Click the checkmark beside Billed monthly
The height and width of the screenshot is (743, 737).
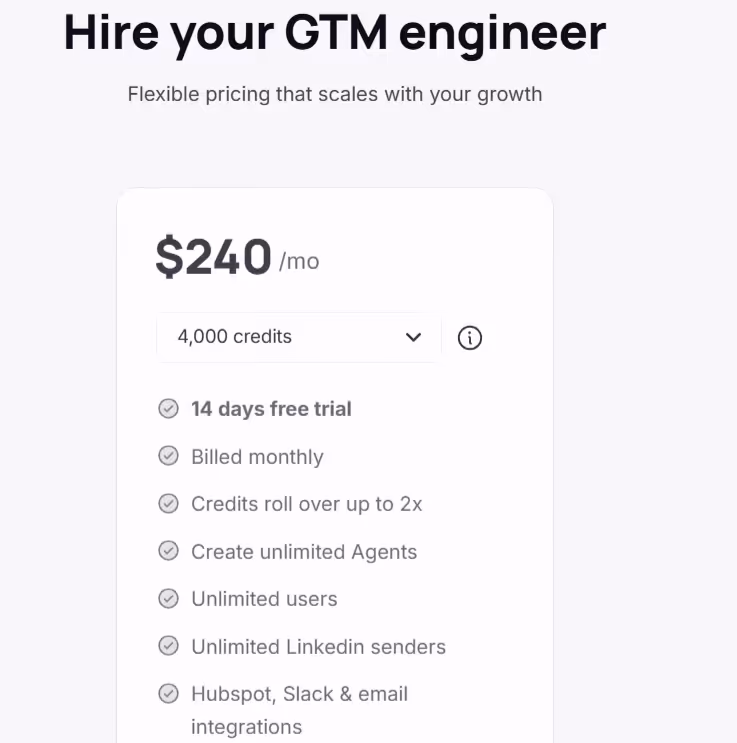[x=168, y=456]
